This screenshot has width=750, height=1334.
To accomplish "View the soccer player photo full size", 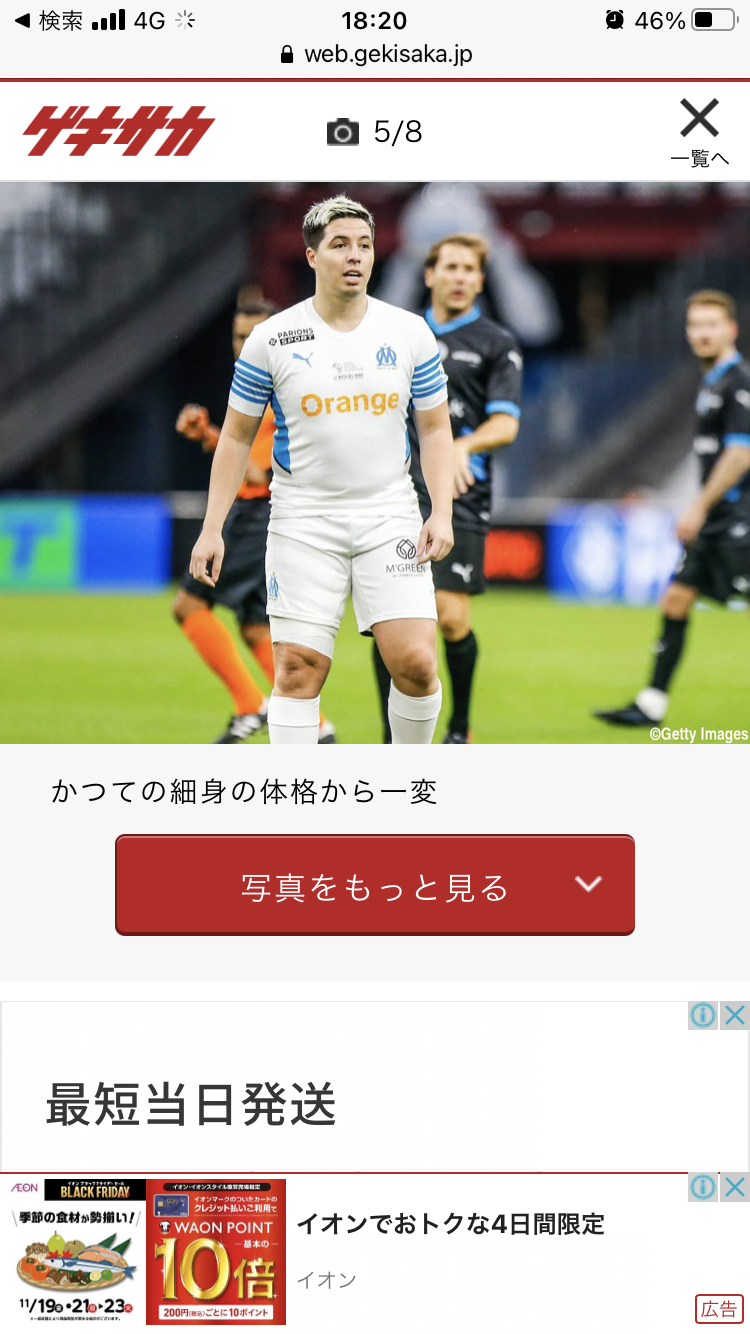I will coord(375,462).
